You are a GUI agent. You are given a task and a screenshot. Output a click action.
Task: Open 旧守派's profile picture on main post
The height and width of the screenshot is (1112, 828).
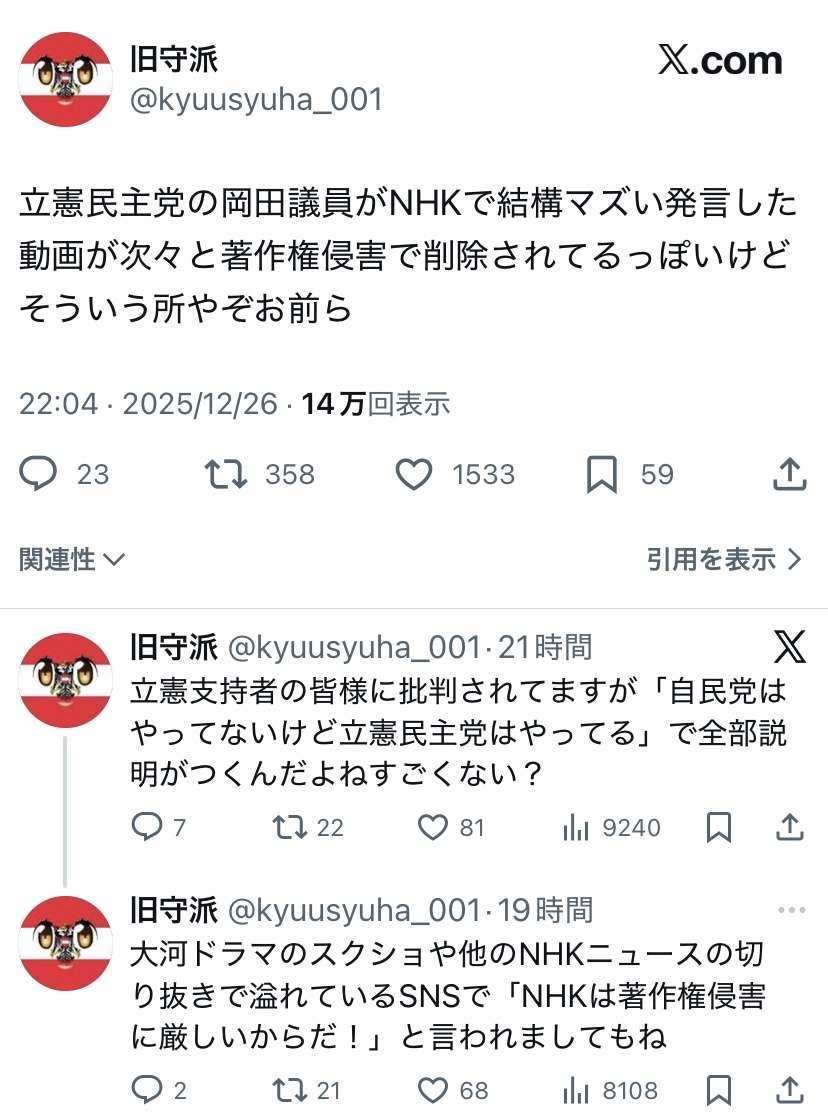(x=65, y=79)
